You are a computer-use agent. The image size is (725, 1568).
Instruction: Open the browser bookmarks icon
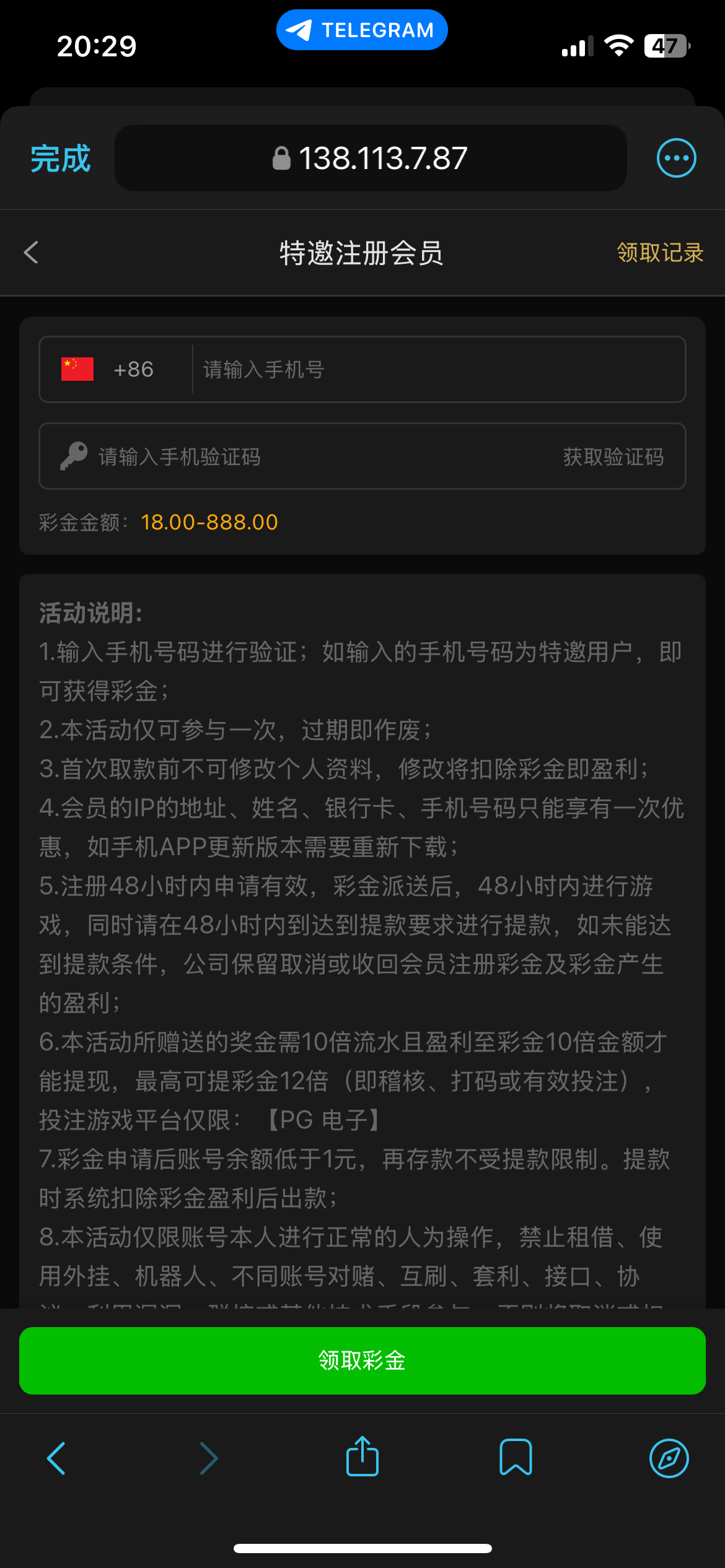point(516,1457)
